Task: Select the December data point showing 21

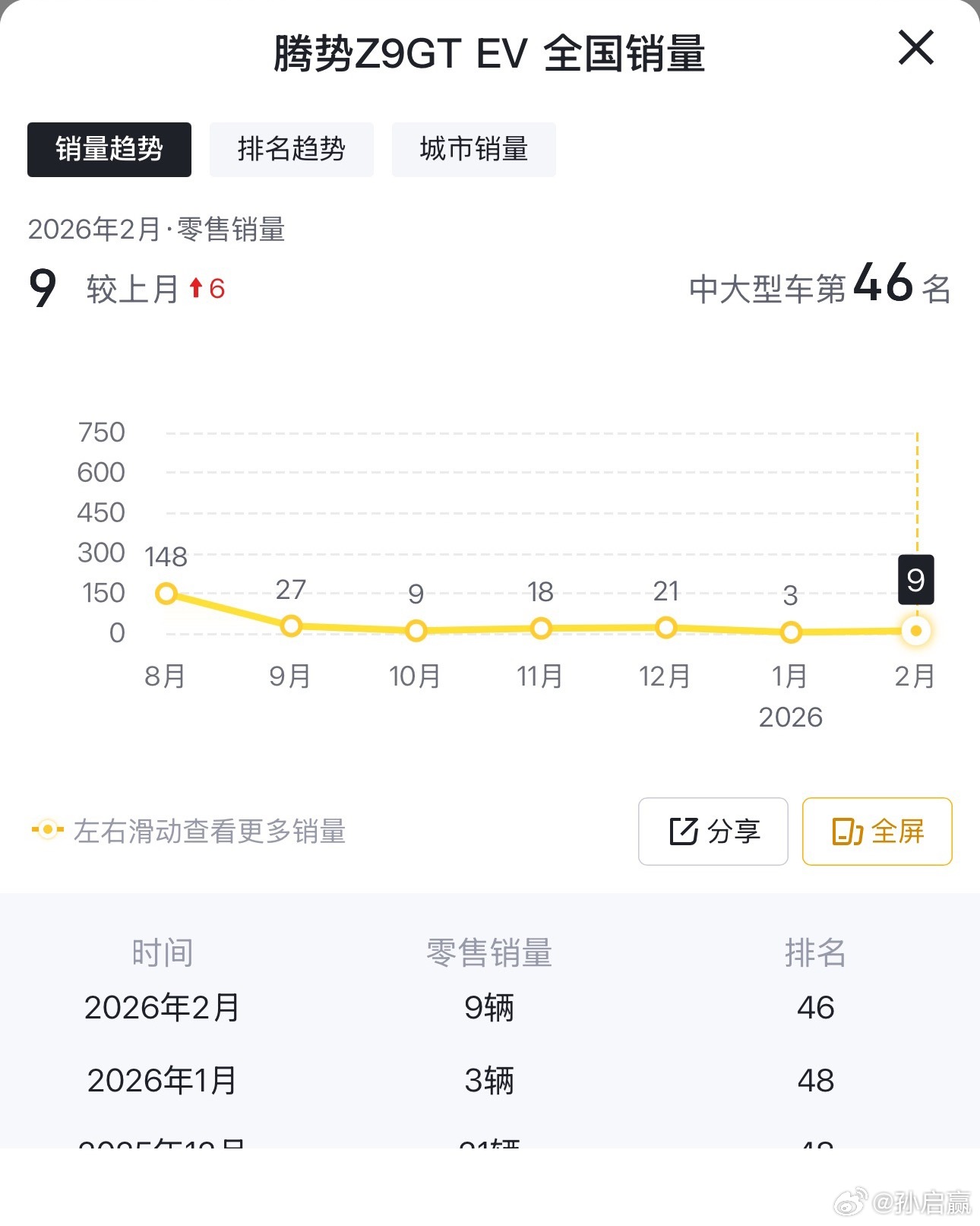Action: pos(666,627)
